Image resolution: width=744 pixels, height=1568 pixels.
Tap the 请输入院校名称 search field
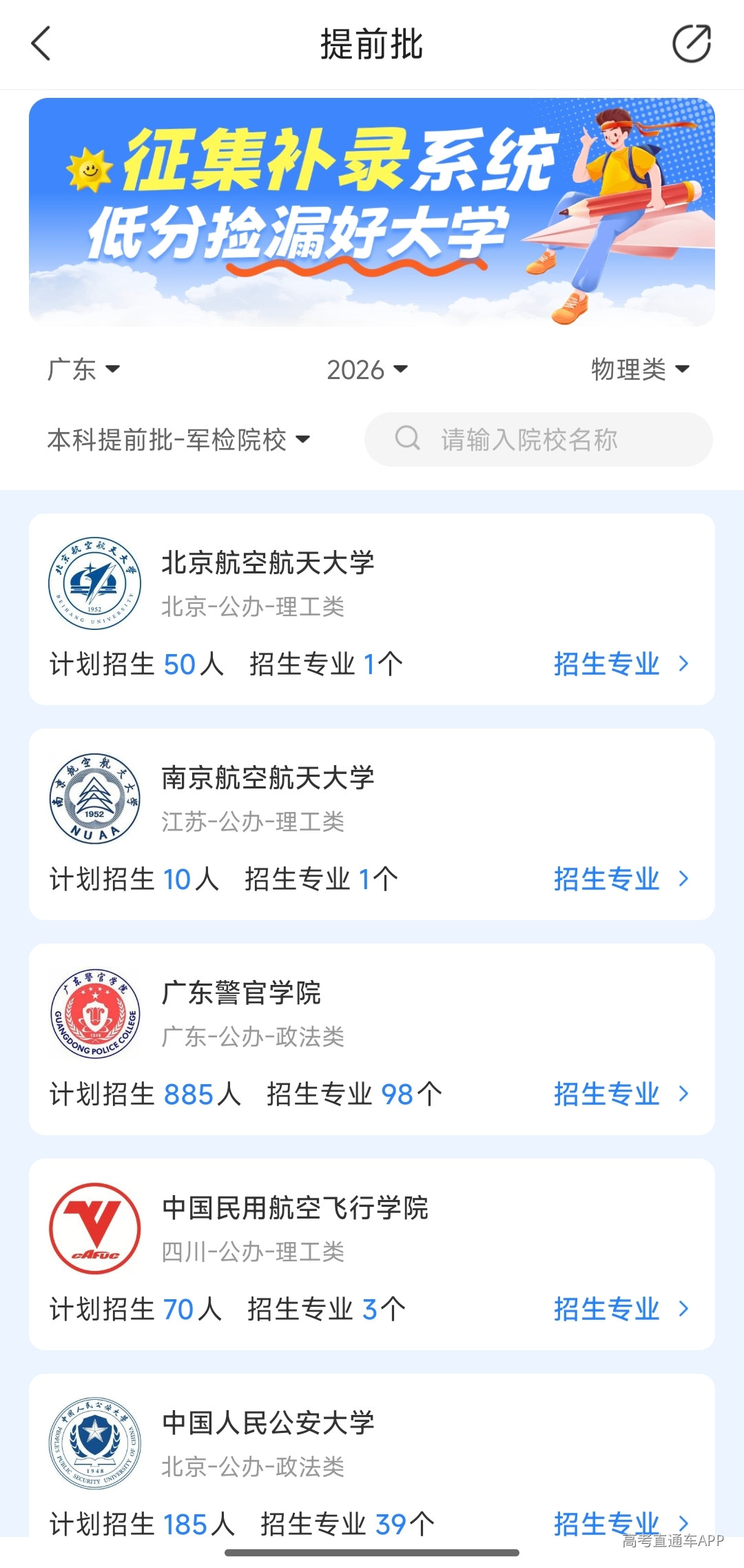coord(539,439)
